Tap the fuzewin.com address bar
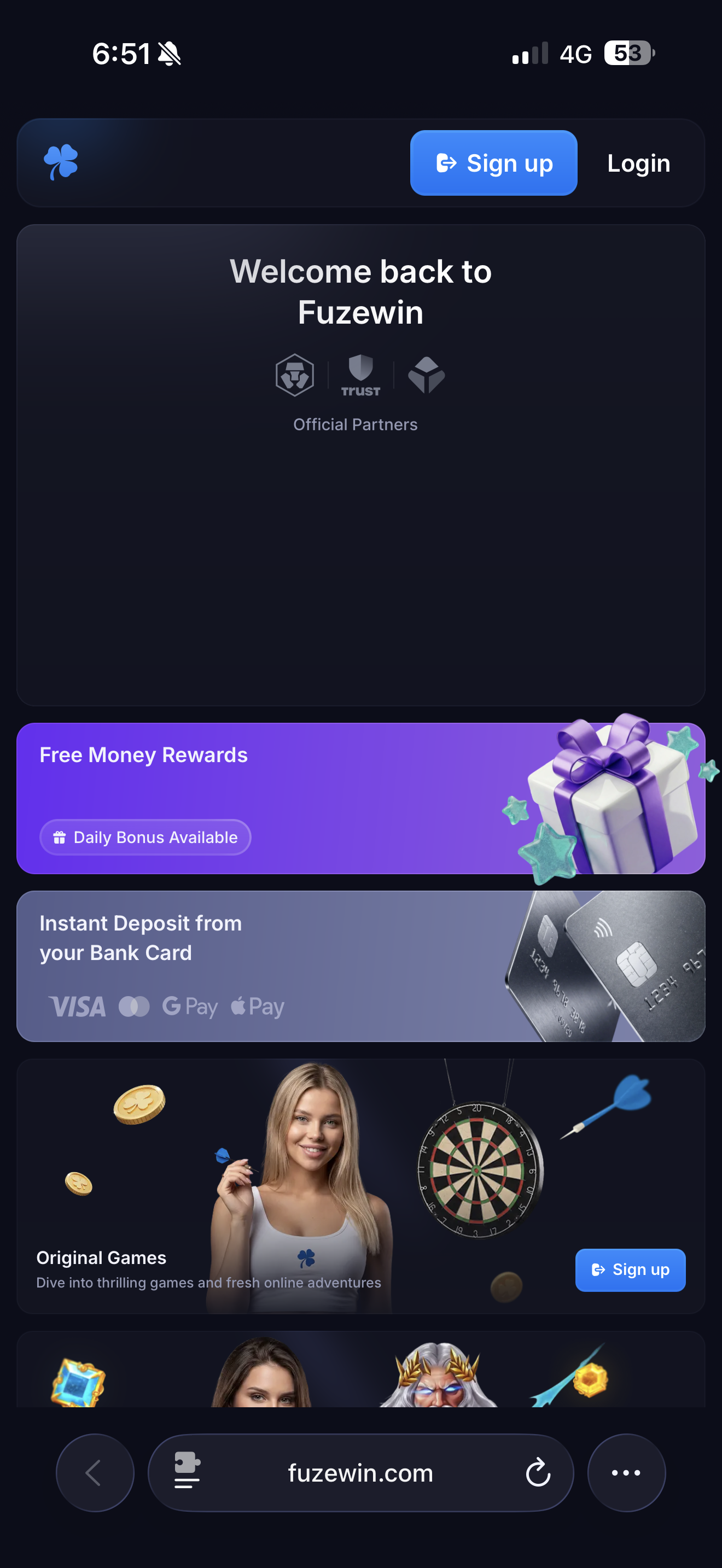Image resolution: width=722 pixels, height=1568 pixels. click(x=360, y=1472)
